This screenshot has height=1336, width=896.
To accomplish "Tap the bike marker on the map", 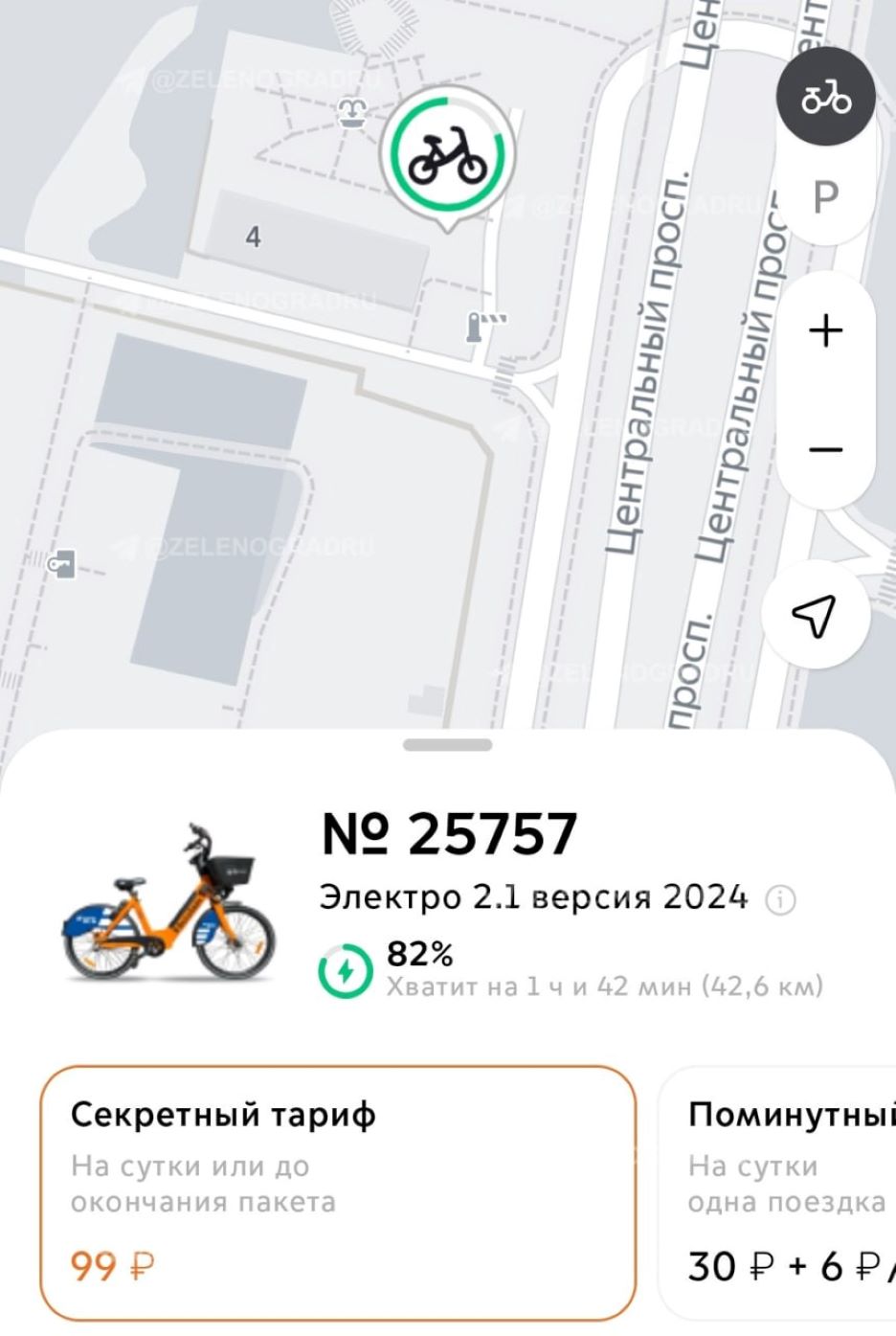I will (x=447, y=154).
